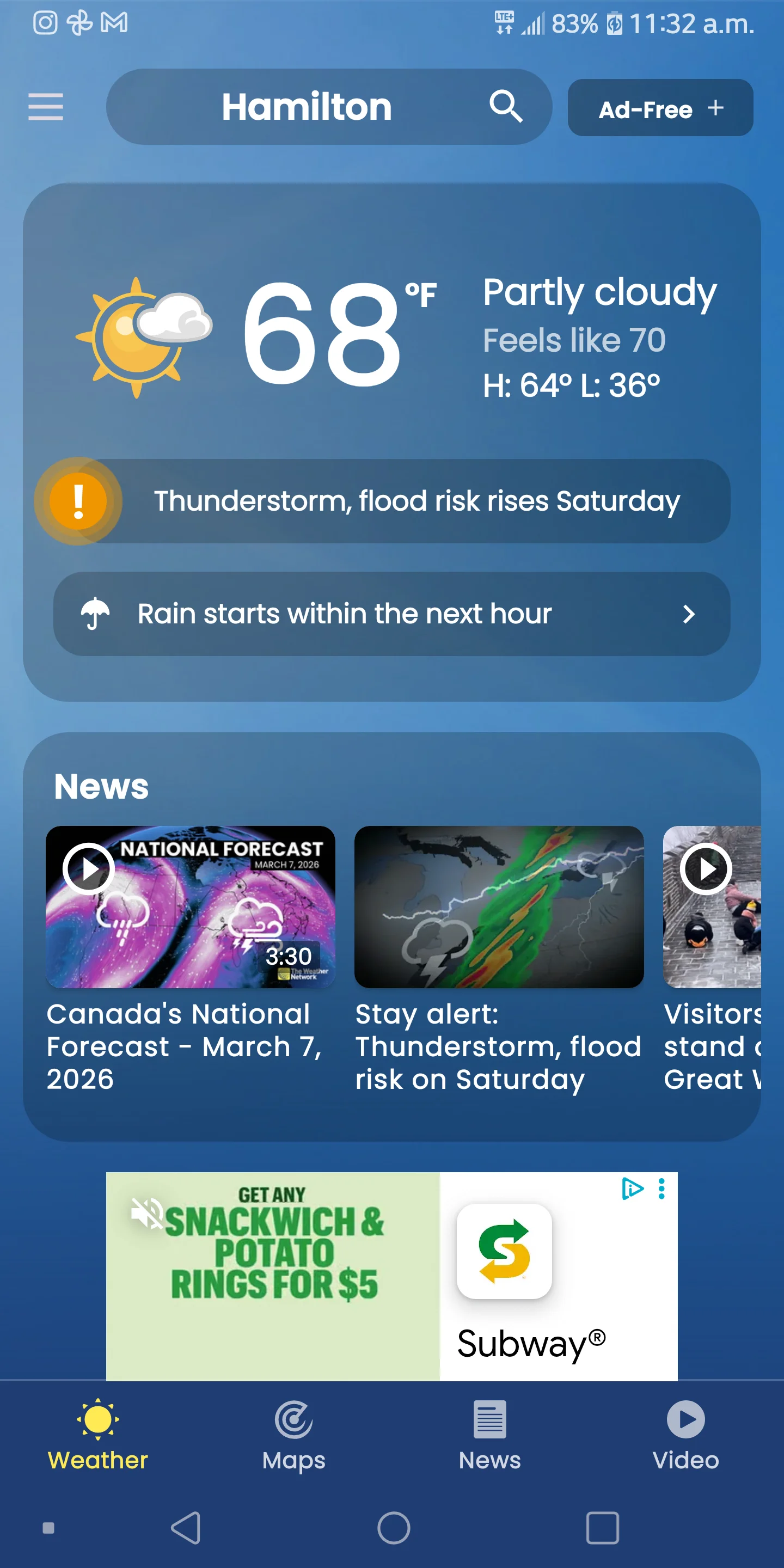Open the Visitors Great Wall video
The height and width of the screenshot is (1568, 784).
(706, 869)
